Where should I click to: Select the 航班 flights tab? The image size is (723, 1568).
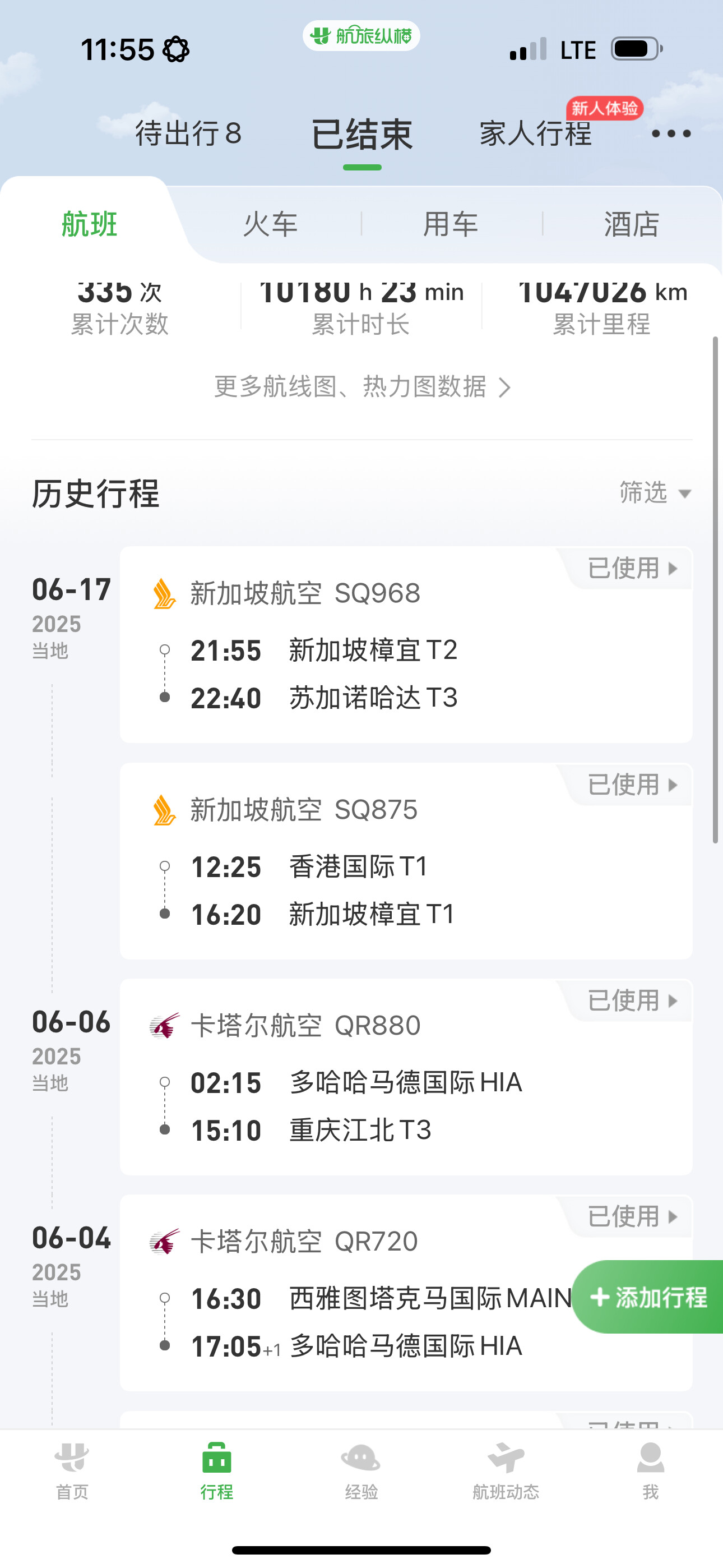pyautogui.click(x=90, y=224)
